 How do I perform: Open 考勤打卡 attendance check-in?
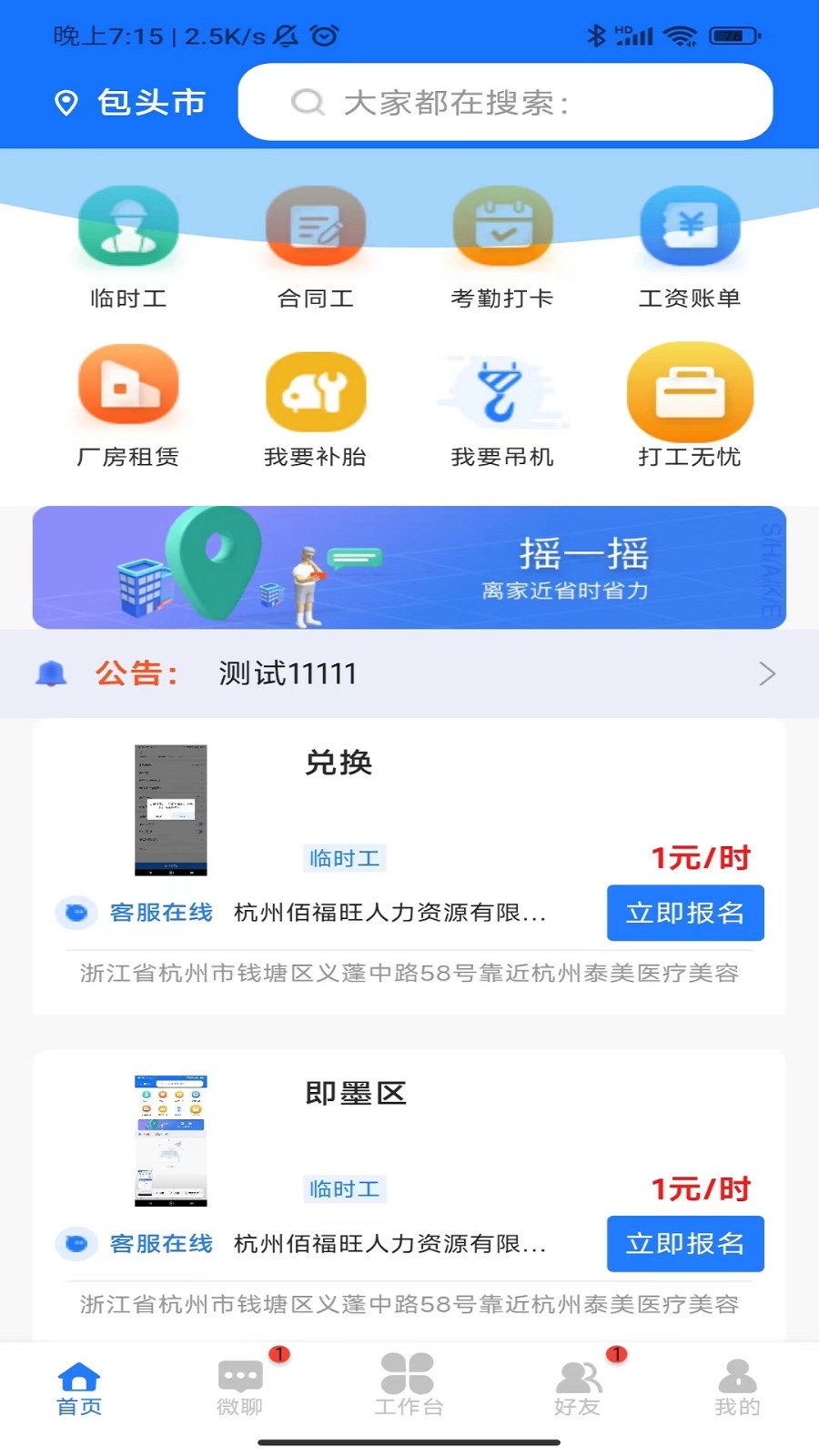[x=503, y=227]
